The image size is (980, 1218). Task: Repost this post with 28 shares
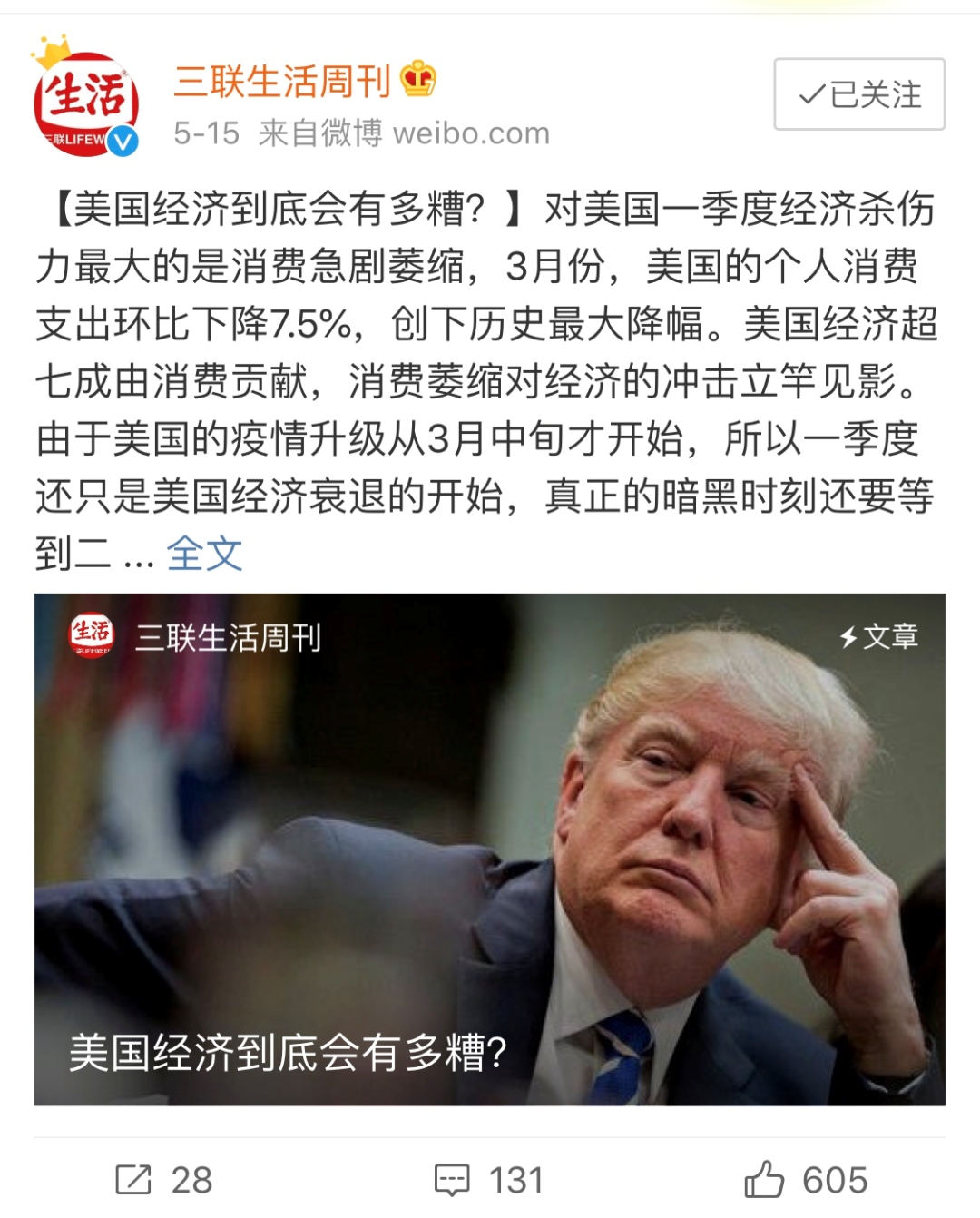pyautogui.click(x=164, y=1179)
